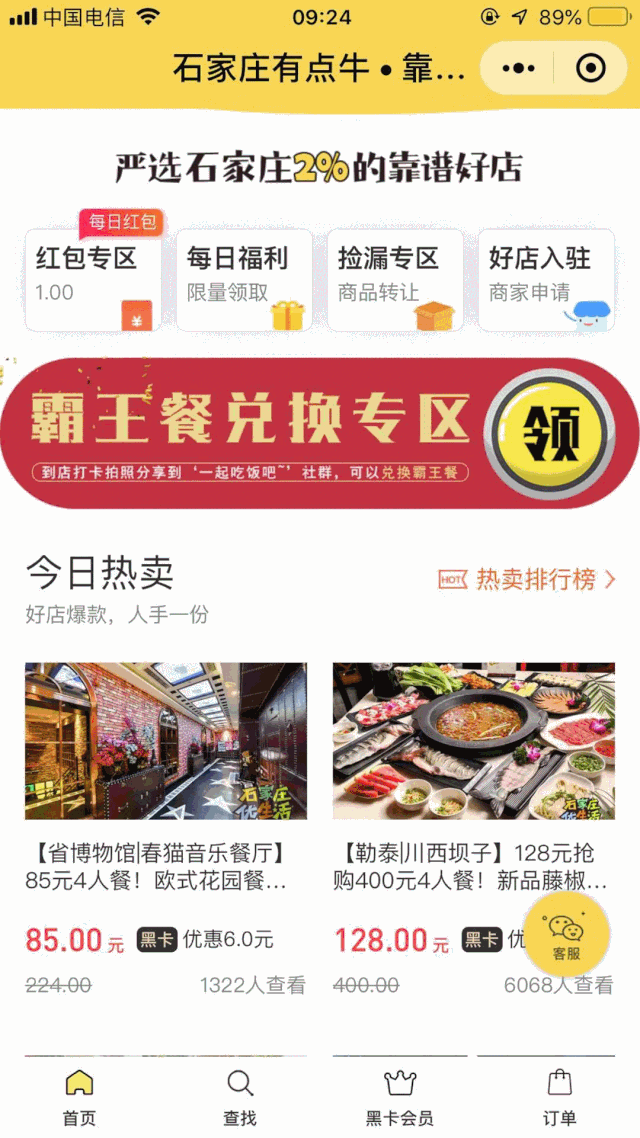Viewport: 640px width, 1138px height.
Task: Open the 红包专区 card
Action: pyautogui.click(x=94, y=280)
